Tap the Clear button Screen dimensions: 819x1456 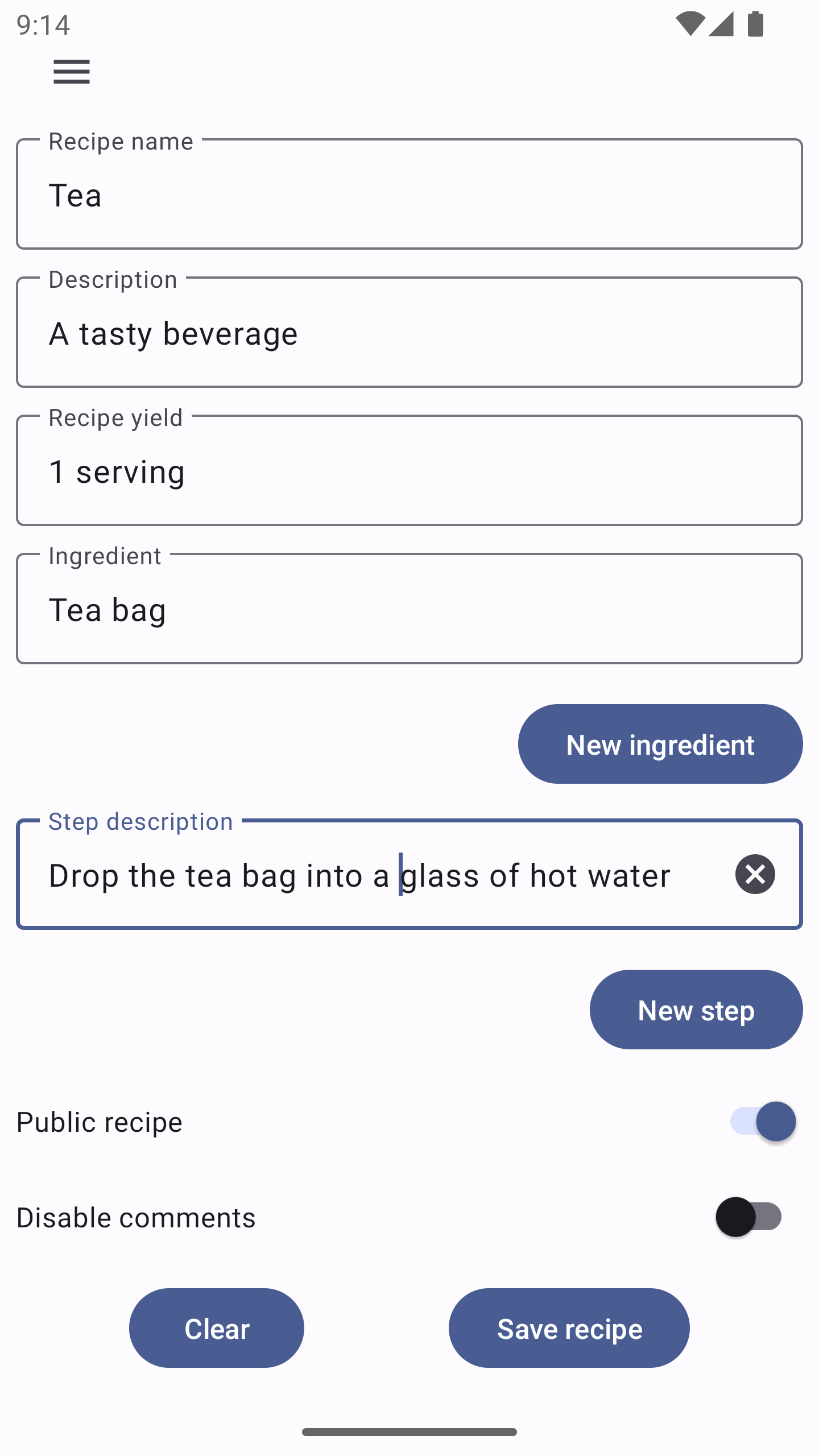[x=217, y=1329]
